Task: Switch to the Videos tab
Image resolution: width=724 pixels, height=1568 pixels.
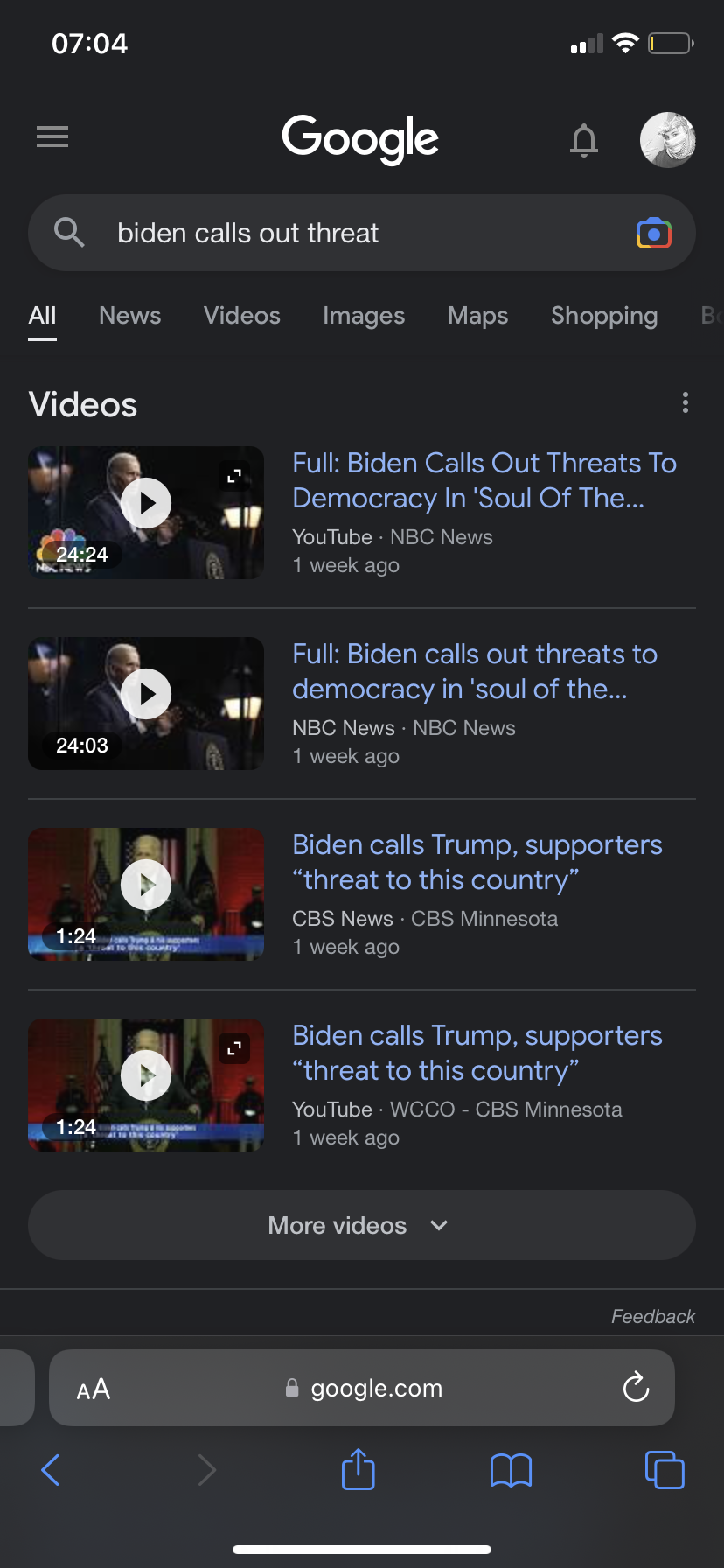Action: coord(241,316)
